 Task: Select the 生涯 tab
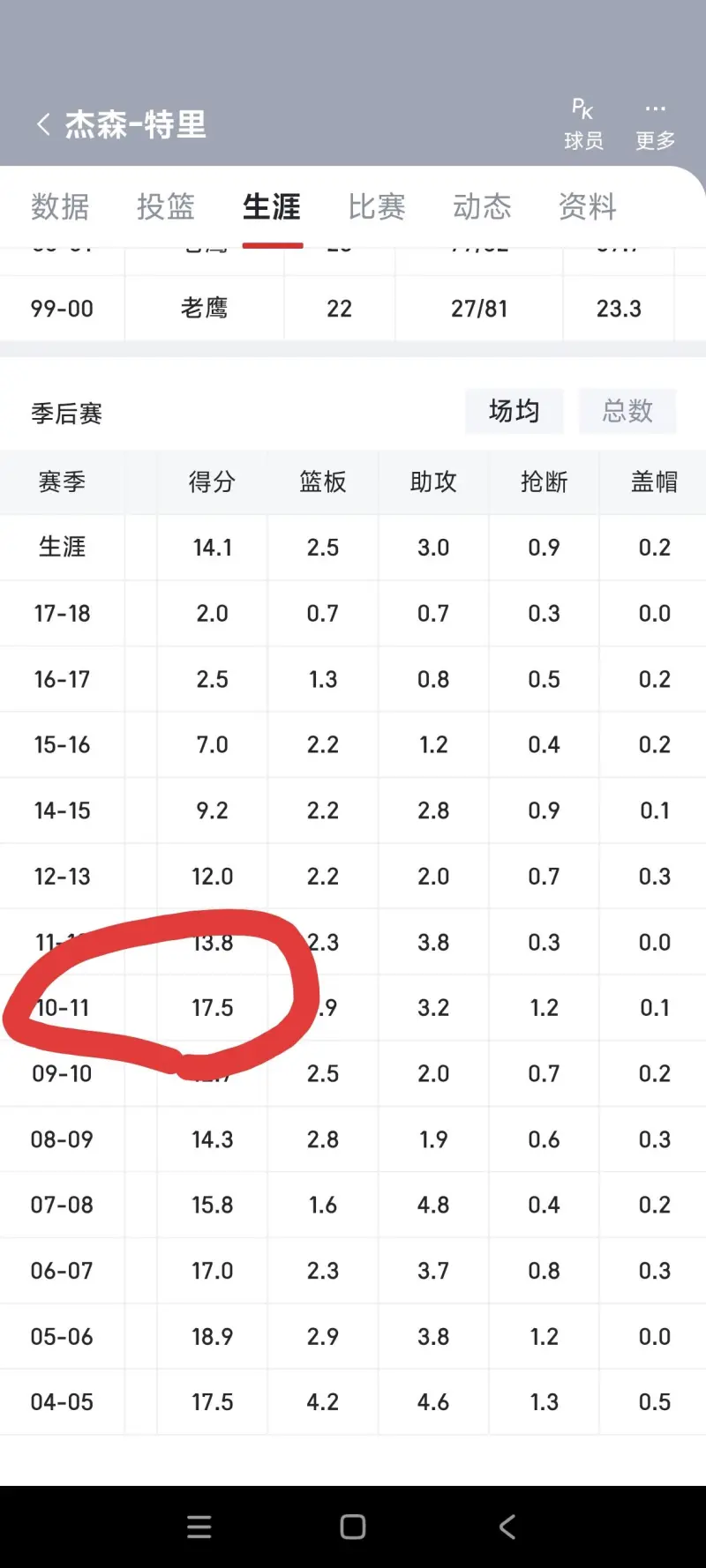(272, 207)
